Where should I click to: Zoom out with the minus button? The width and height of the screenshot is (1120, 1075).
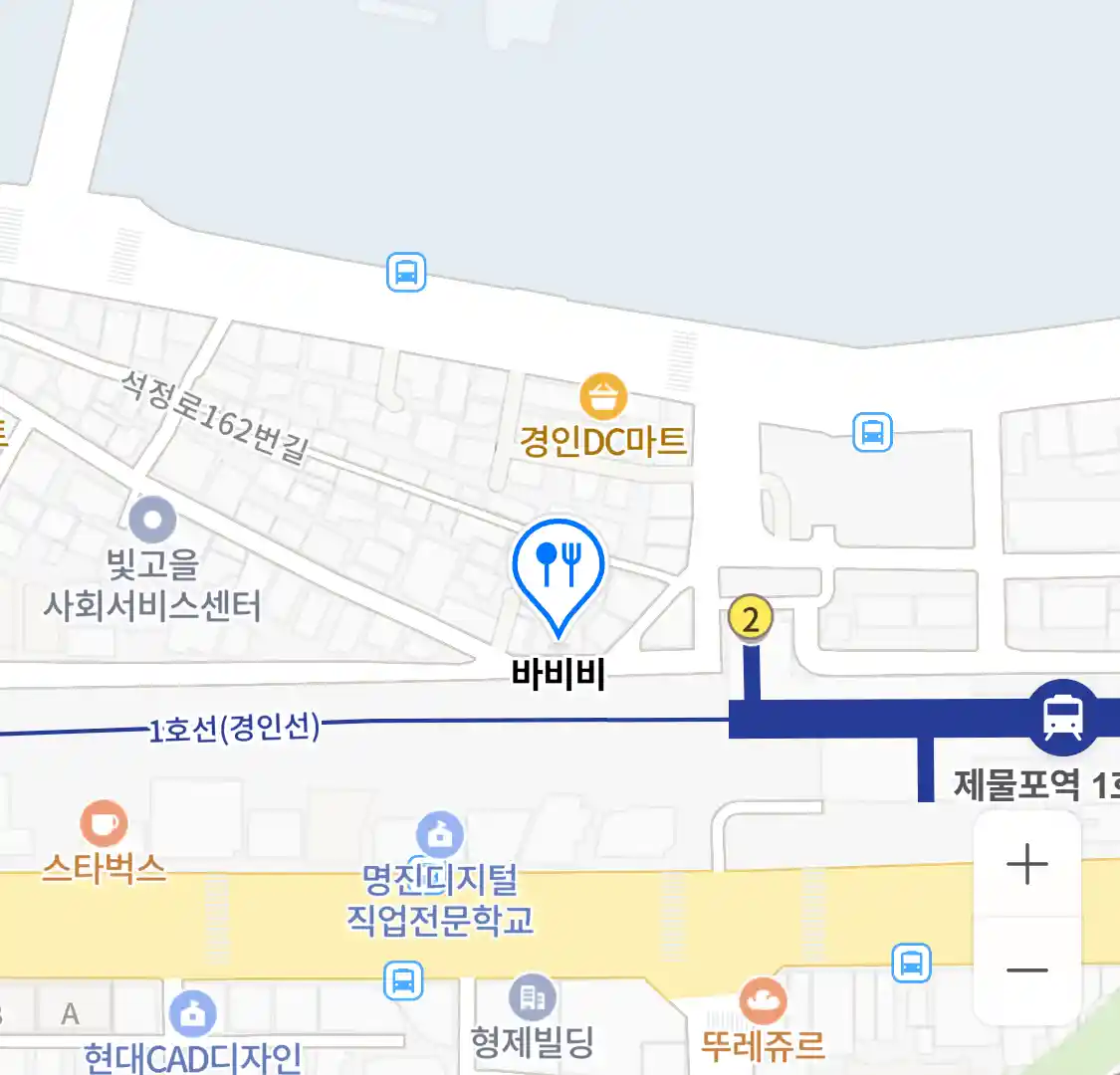coord(1026,970)
